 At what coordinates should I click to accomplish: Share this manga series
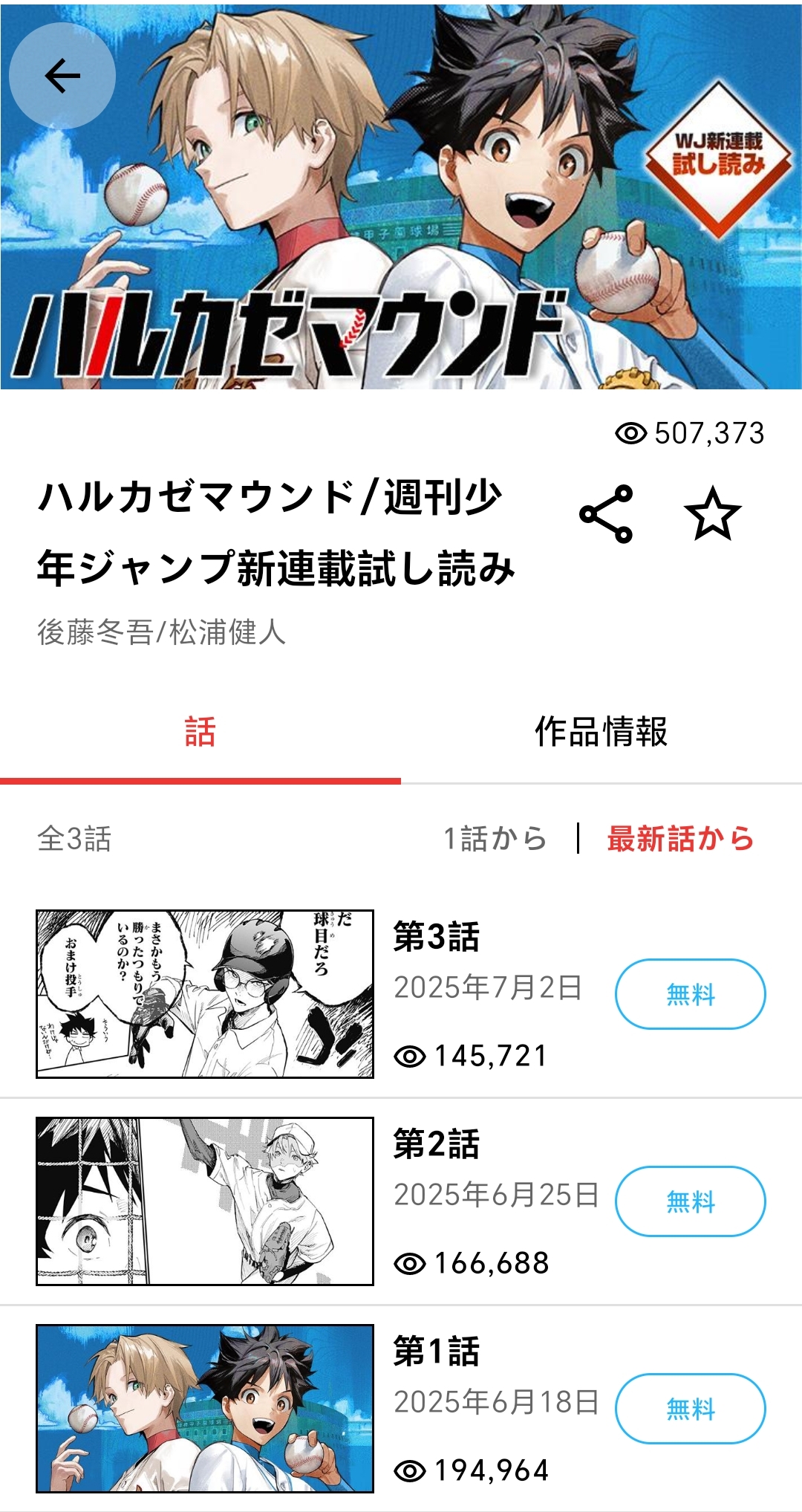606,514
